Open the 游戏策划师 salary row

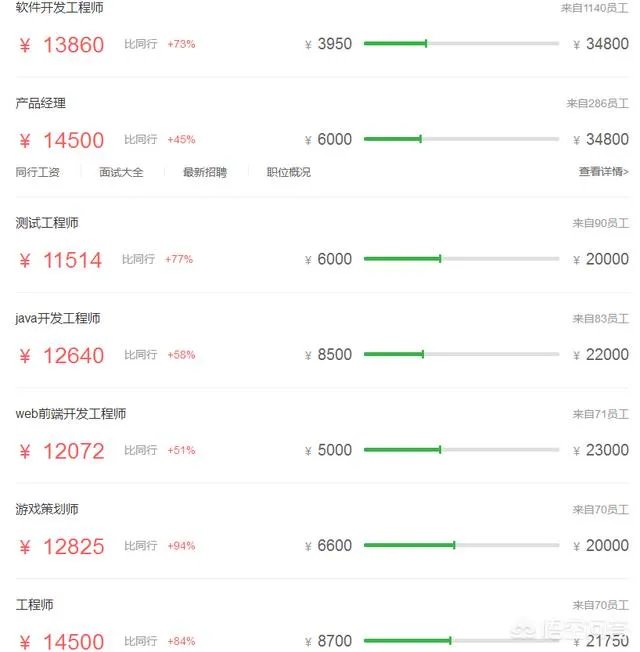click(x=47, y=509)
